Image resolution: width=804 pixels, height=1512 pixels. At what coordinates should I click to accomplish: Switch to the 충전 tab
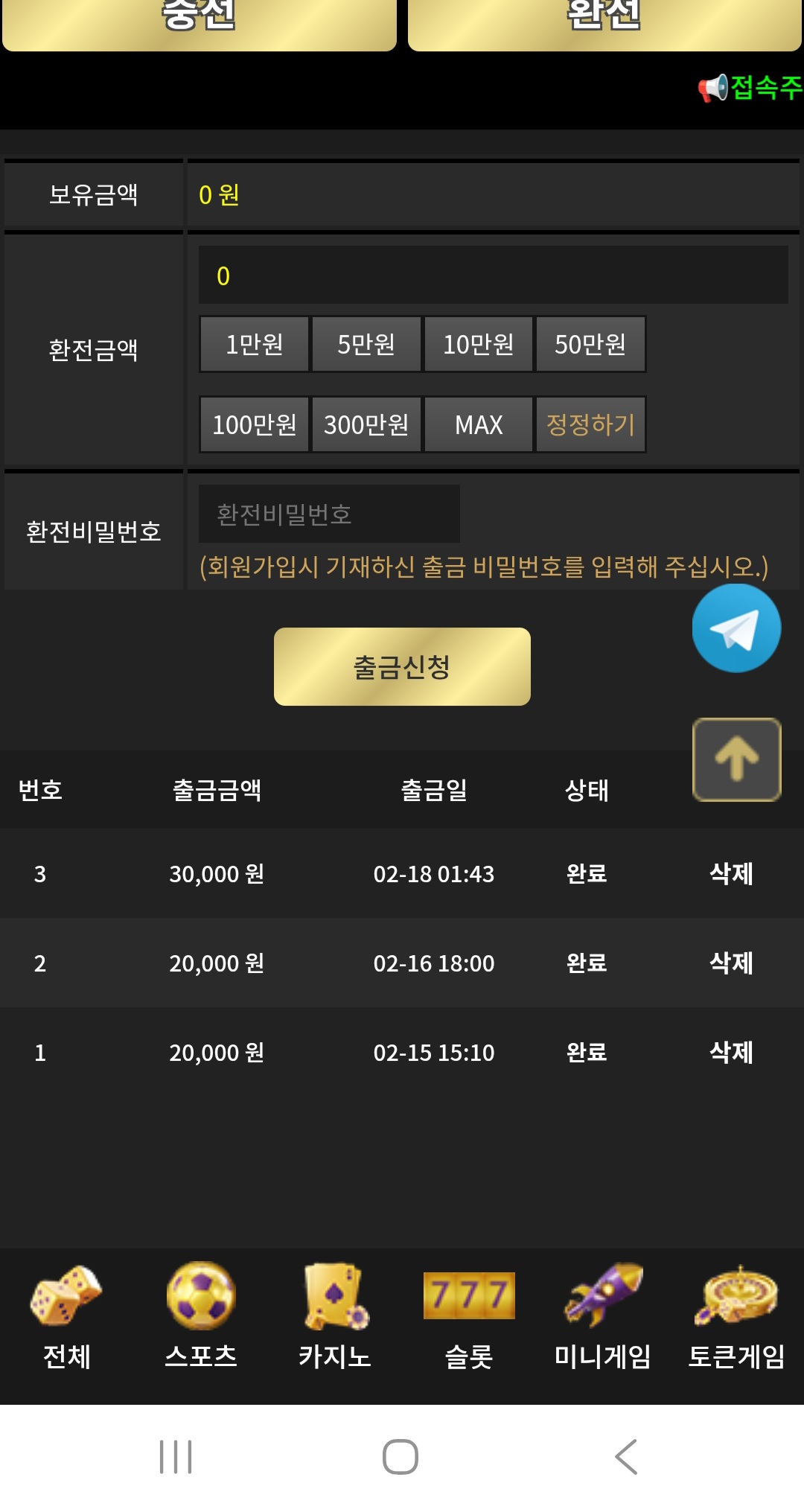point(199,22)
